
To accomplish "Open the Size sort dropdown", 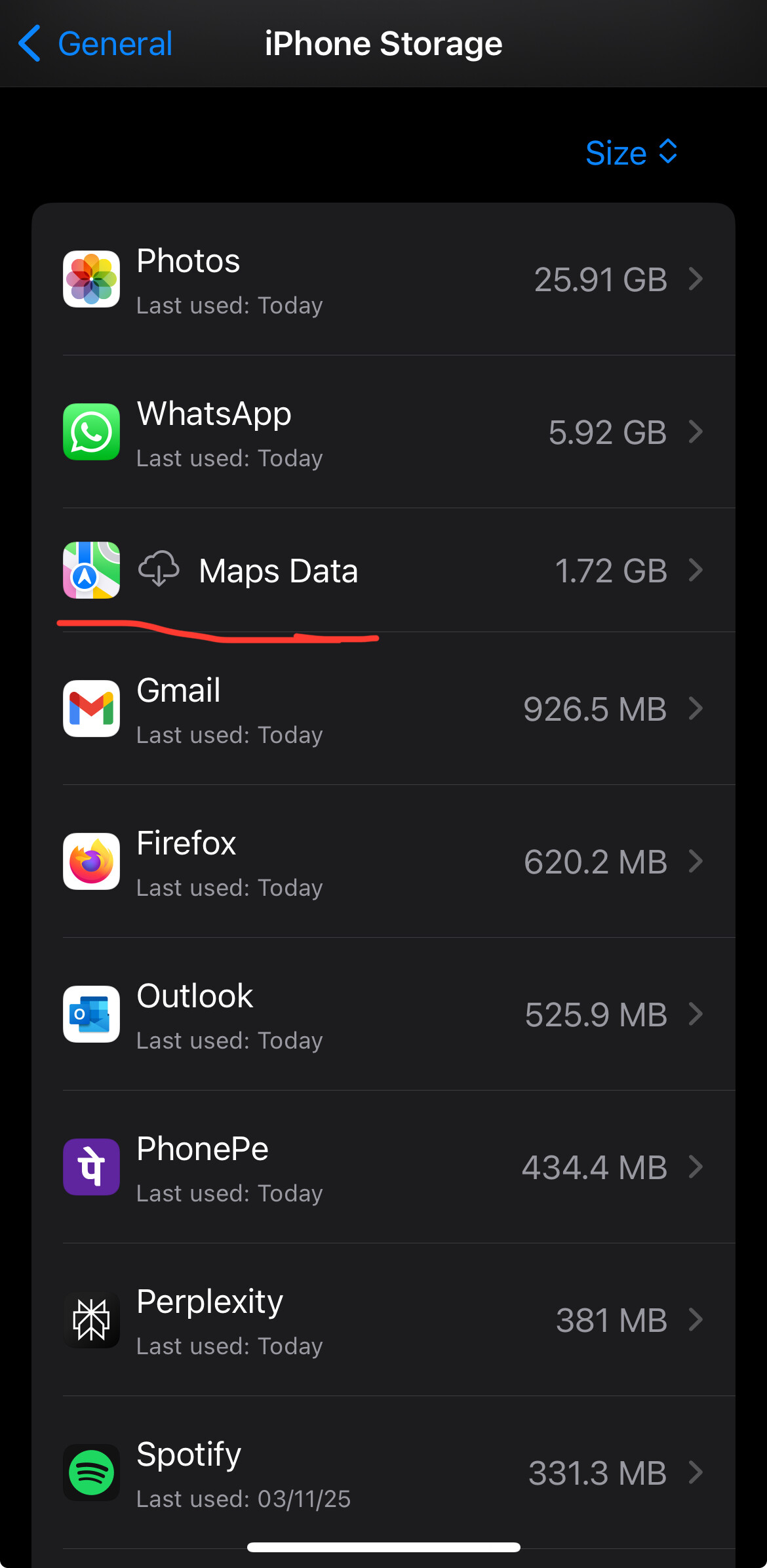I will point(631,153).
